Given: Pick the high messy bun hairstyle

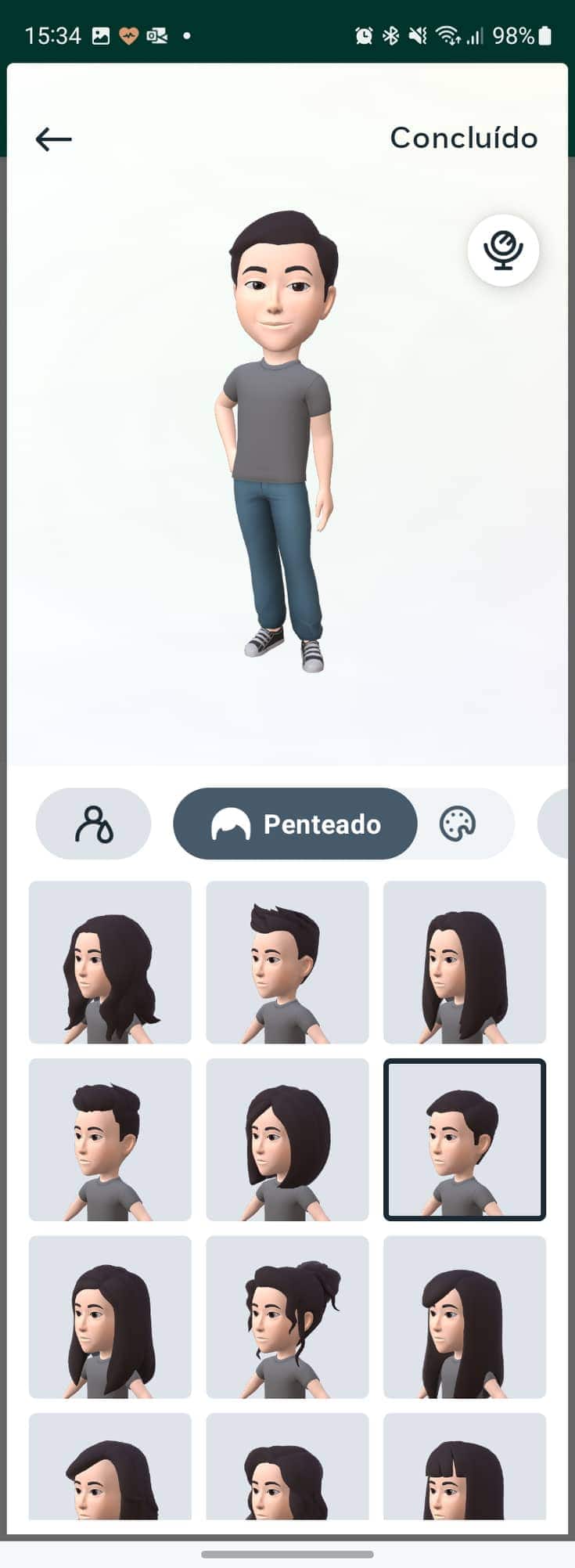Looking at the screenshot, I should coord(287,1317).
